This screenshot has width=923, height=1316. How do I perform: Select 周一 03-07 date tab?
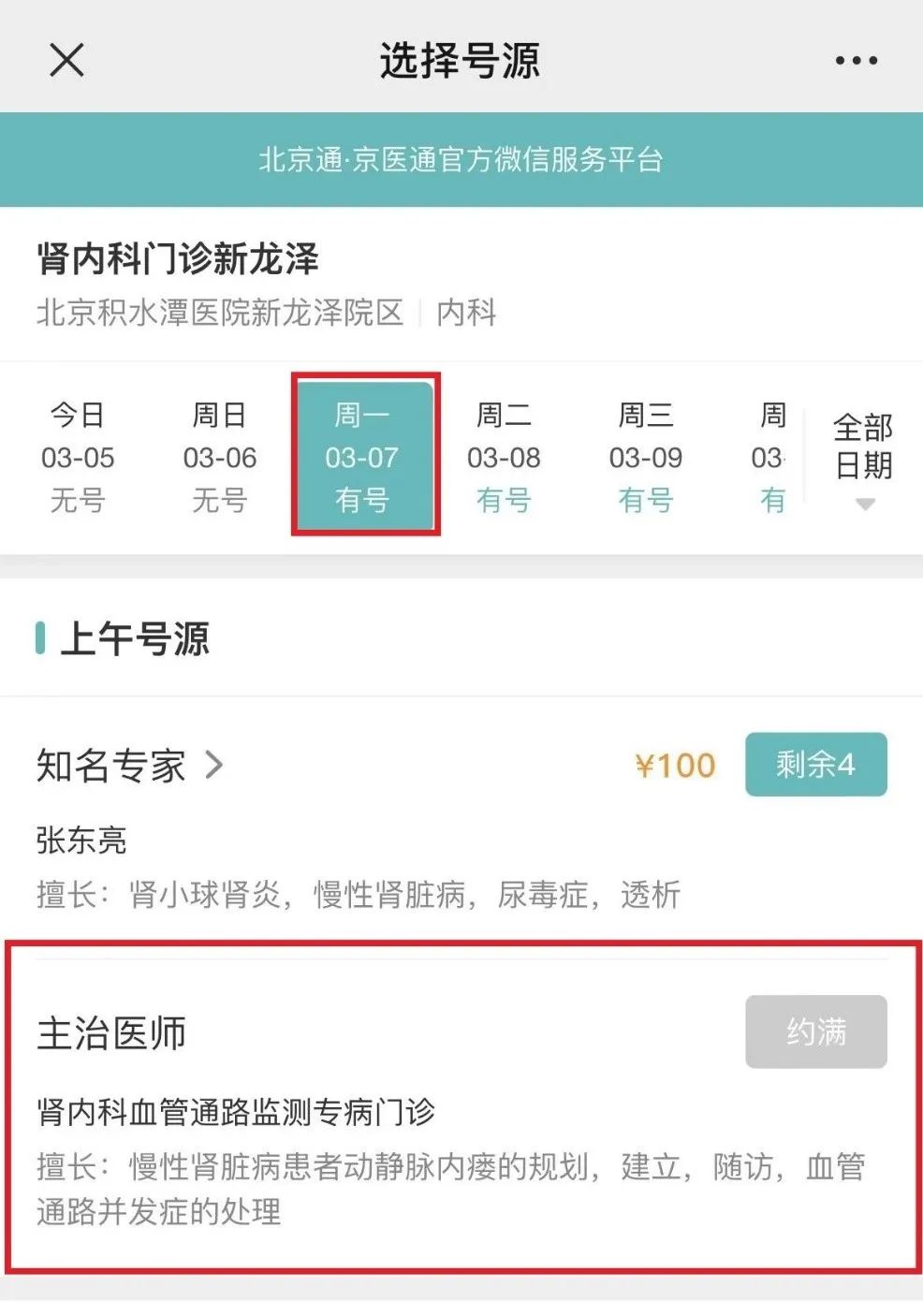tap(363, 457)
